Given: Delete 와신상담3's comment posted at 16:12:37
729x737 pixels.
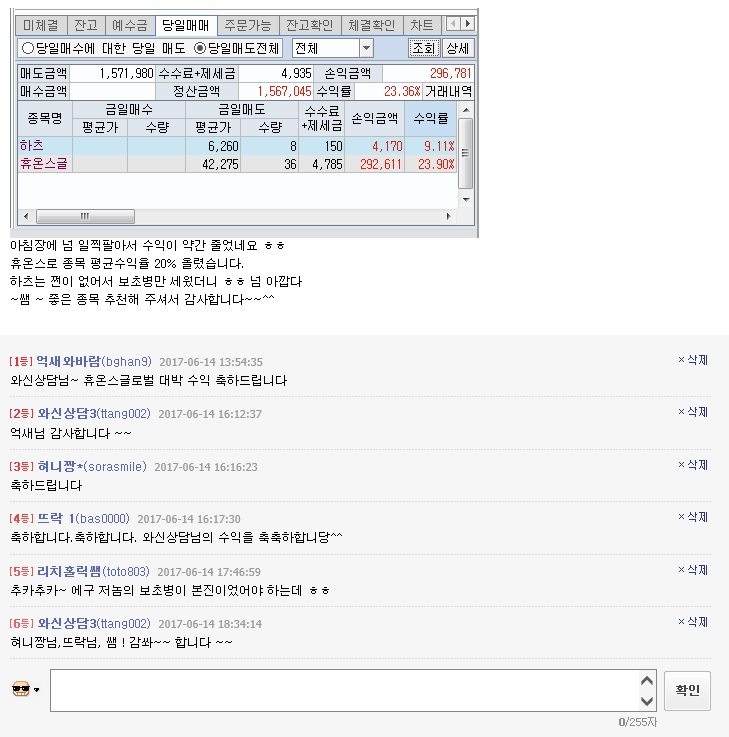Looking at the screenshot, I should point(692,412).
